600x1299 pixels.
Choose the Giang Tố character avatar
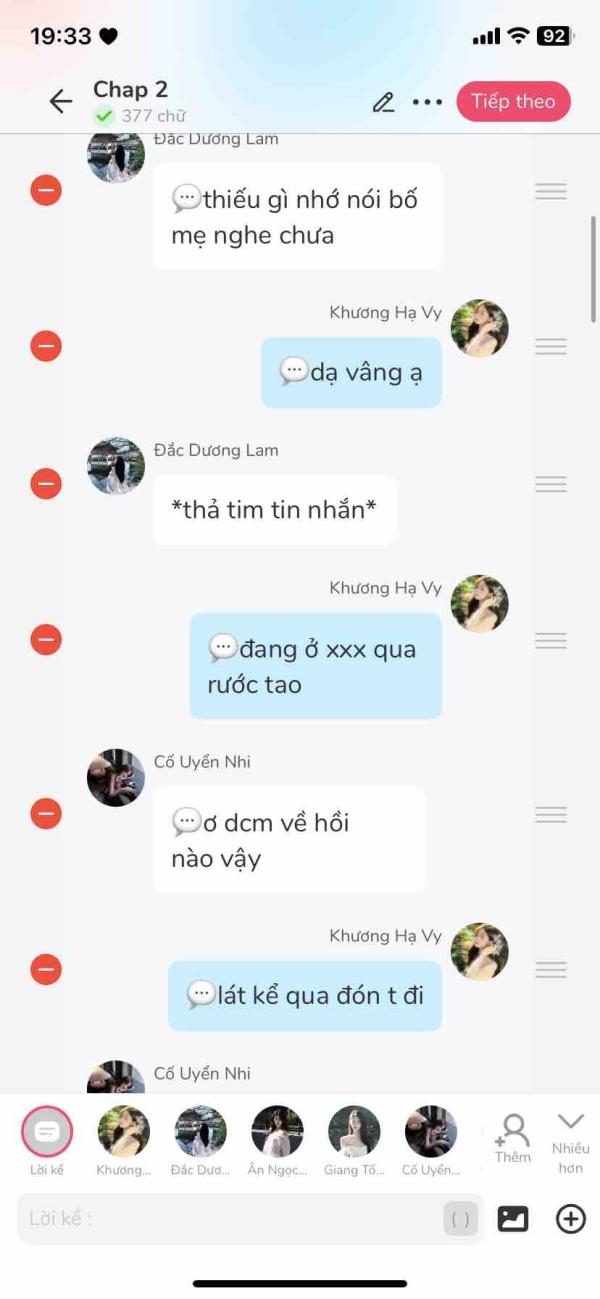pos(354,1141)
